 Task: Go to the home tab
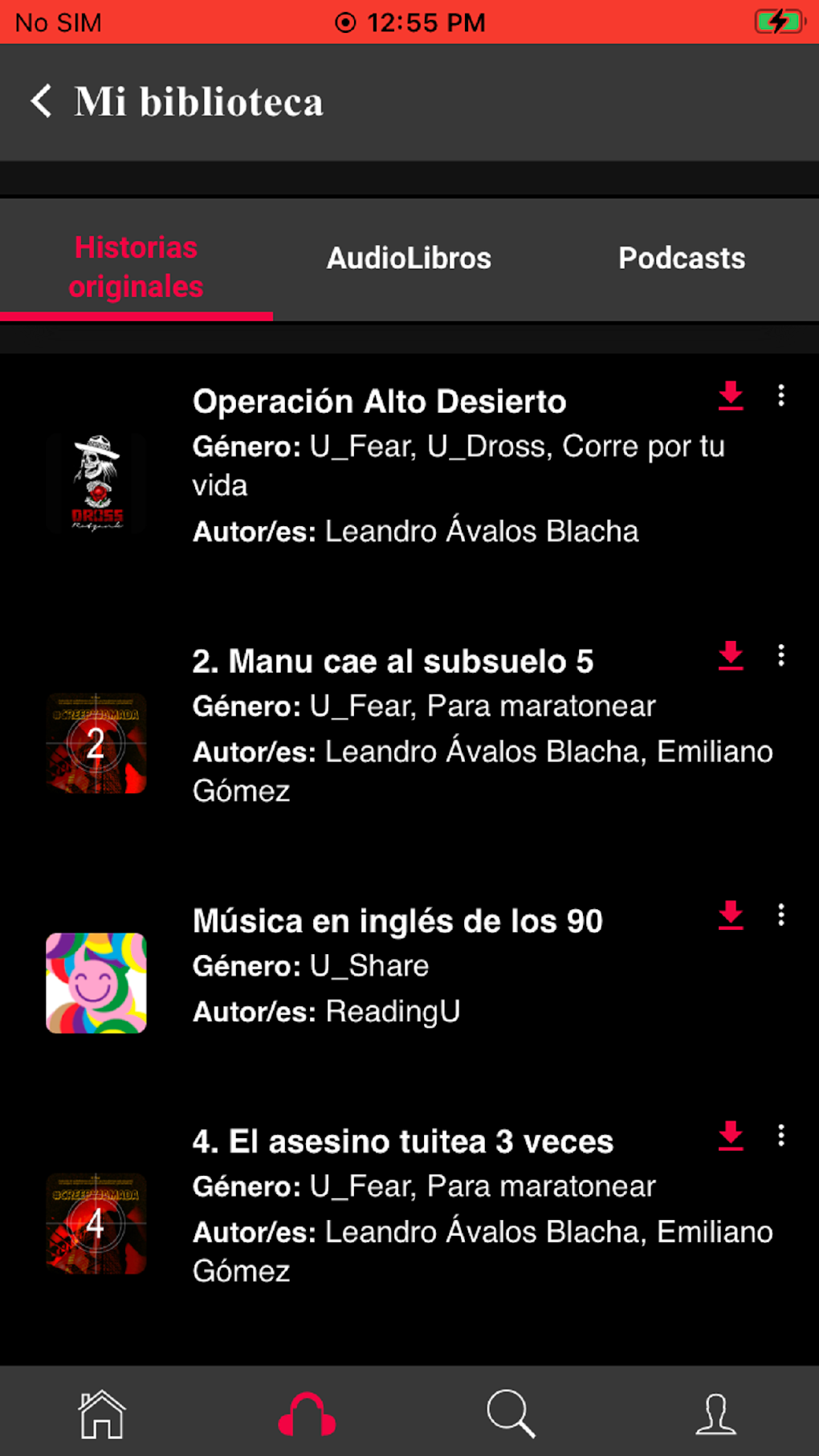pyautogui.click(x=102, y=1413)
